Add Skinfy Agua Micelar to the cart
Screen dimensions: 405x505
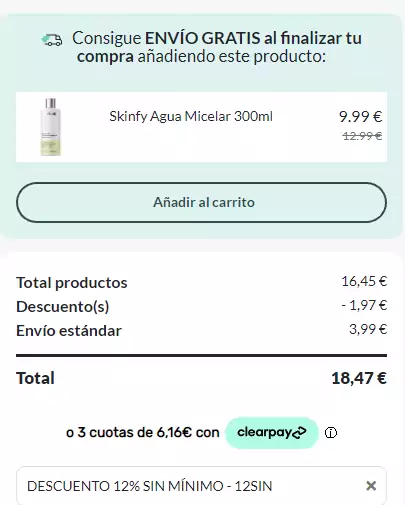click(201, 202)
